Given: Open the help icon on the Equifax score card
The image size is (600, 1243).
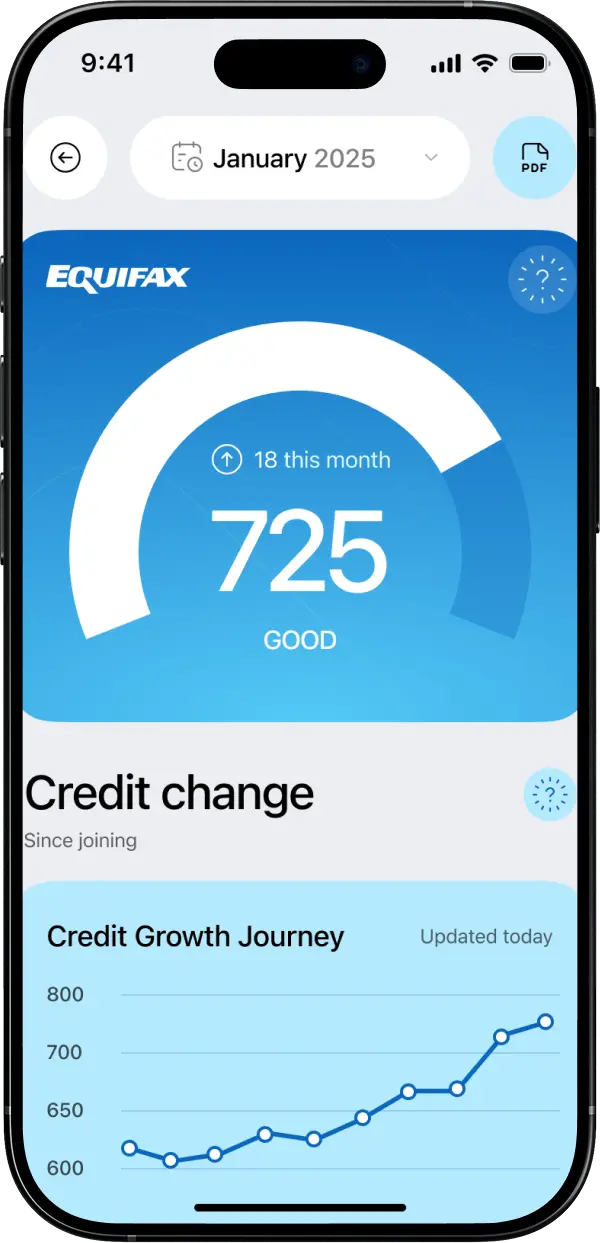Looking at the screenshot, I should click(x=543, y=279).
